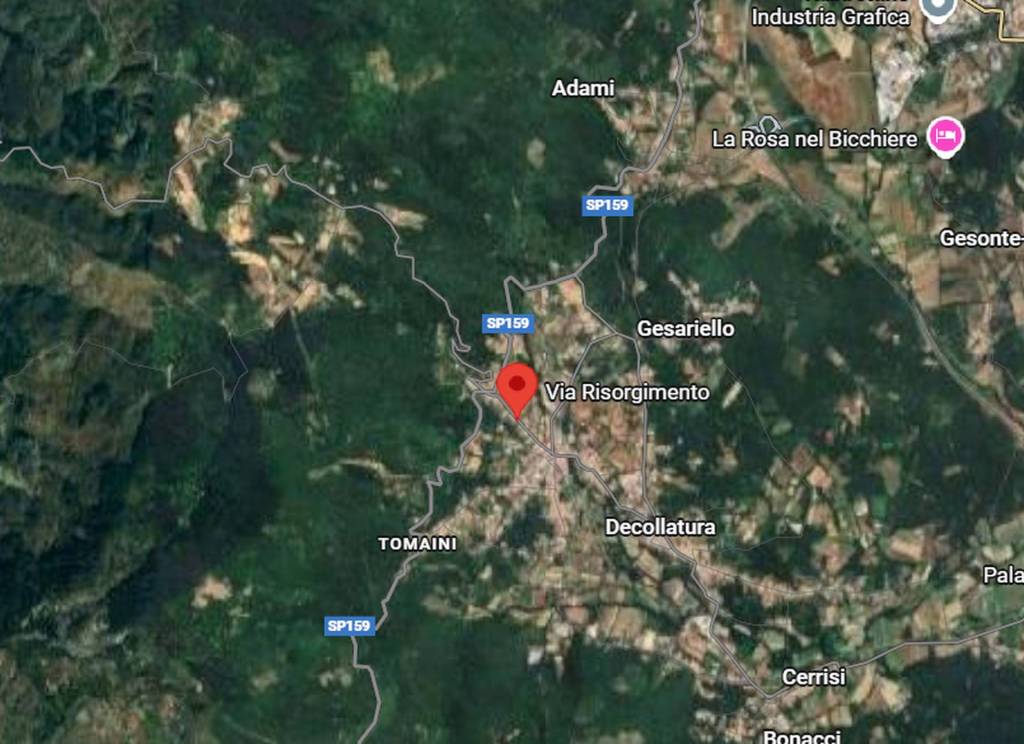Viewport: 1024px width, 744px height.
Task: Open La Rosa nel Bicchiere hotel marker
Action: click(944, 135)
